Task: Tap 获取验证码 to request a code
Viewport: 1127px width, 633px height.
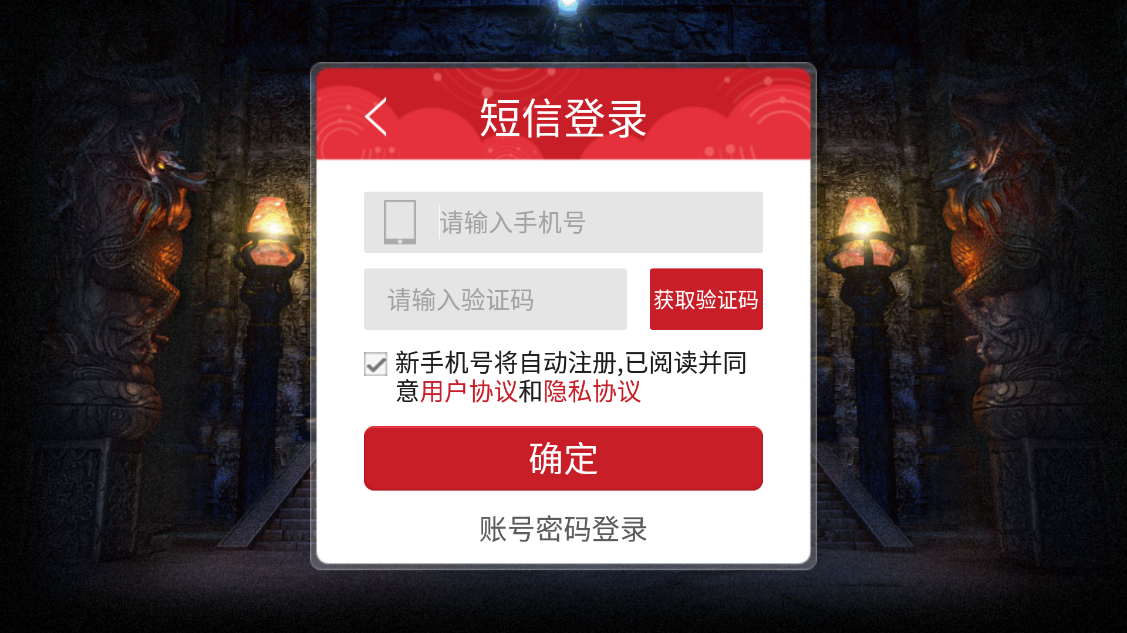Action: [706, 299]
